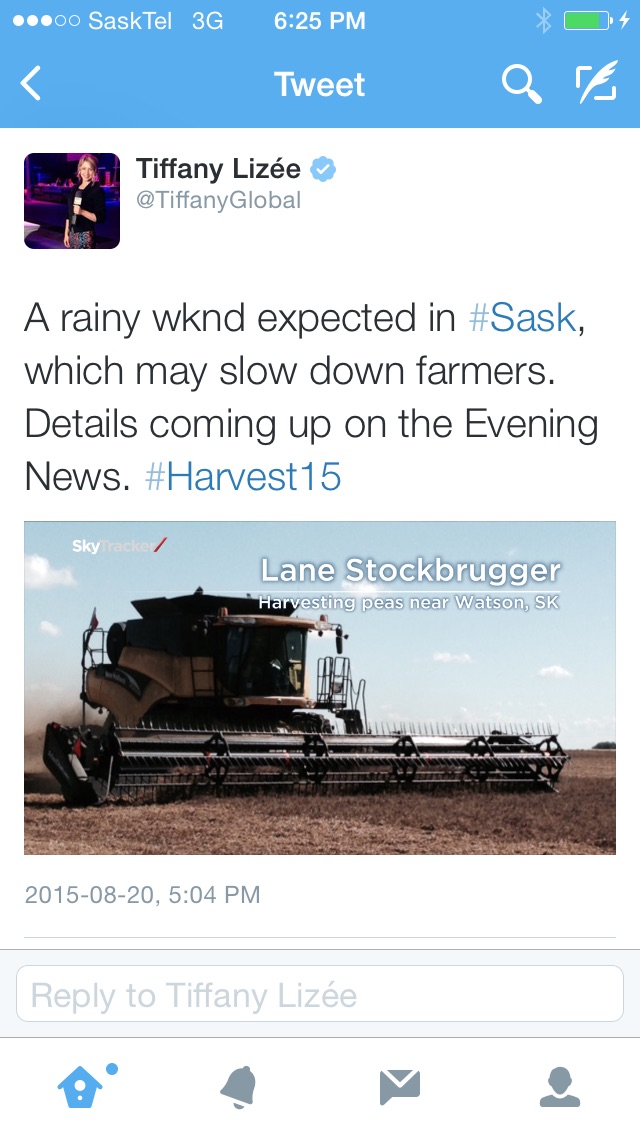Open search with the magnifier icon
The width and height of the screenshot is (640, 1136).
(521, 84)
